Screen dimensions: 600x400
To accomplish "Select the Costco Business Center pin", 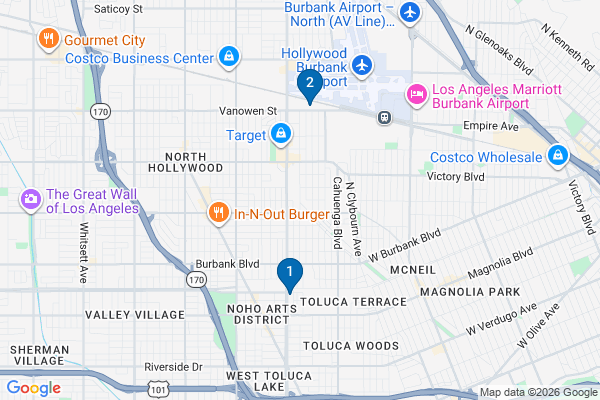I will 230,57.
